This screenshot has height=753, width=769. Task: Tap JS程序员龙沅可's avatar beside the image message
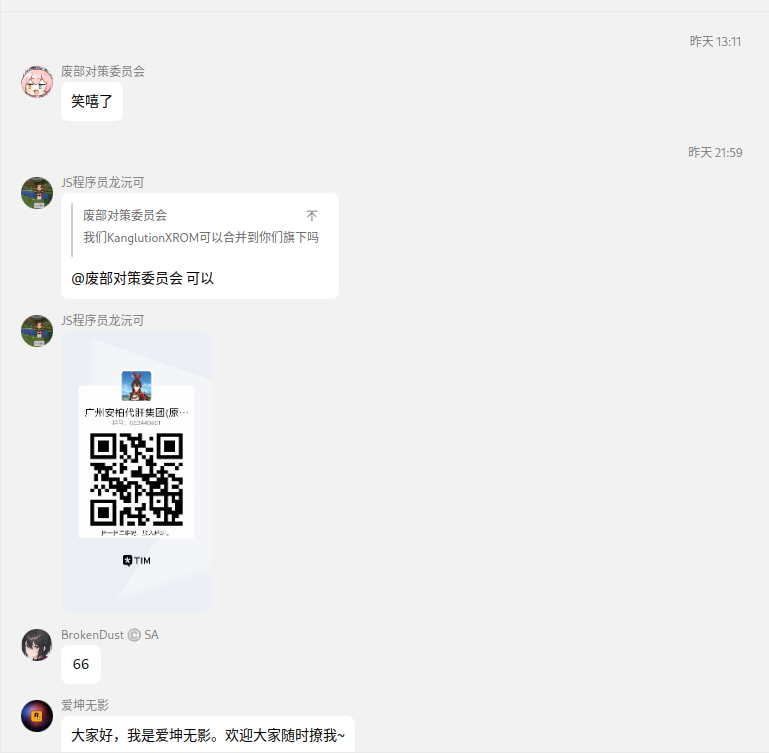coord(37,331)
